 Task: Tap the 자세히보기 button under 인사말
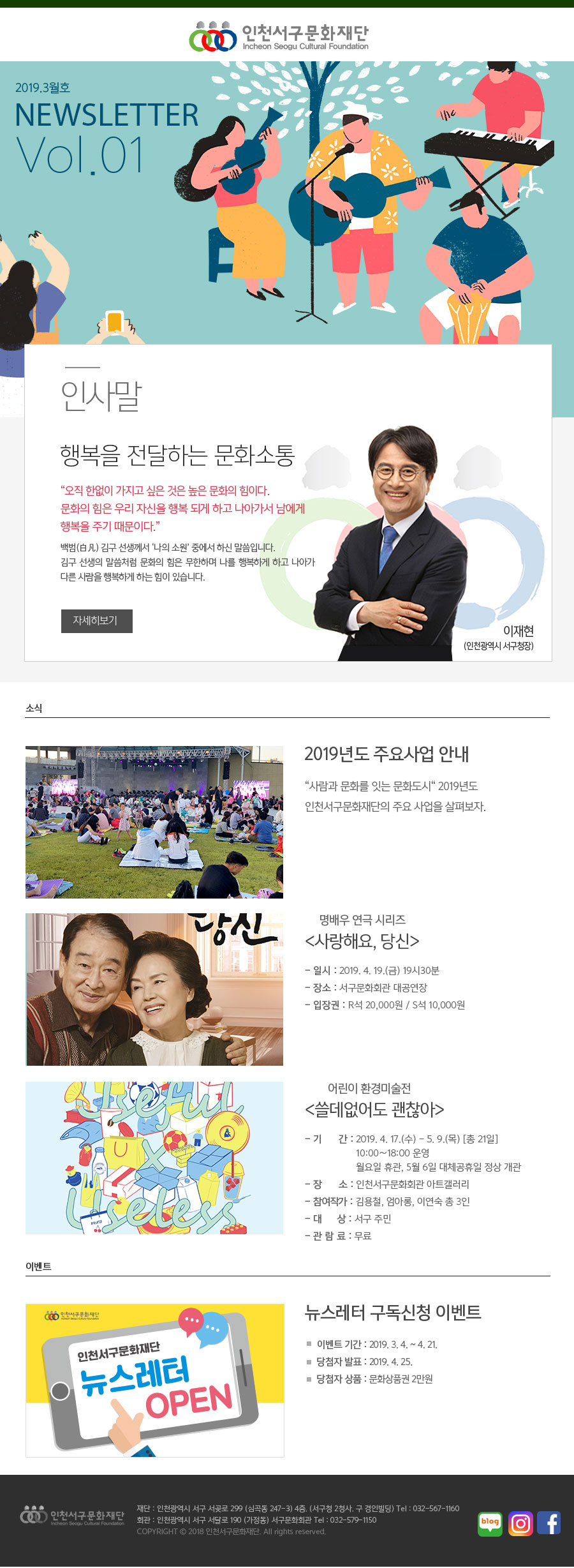point(96,621)
